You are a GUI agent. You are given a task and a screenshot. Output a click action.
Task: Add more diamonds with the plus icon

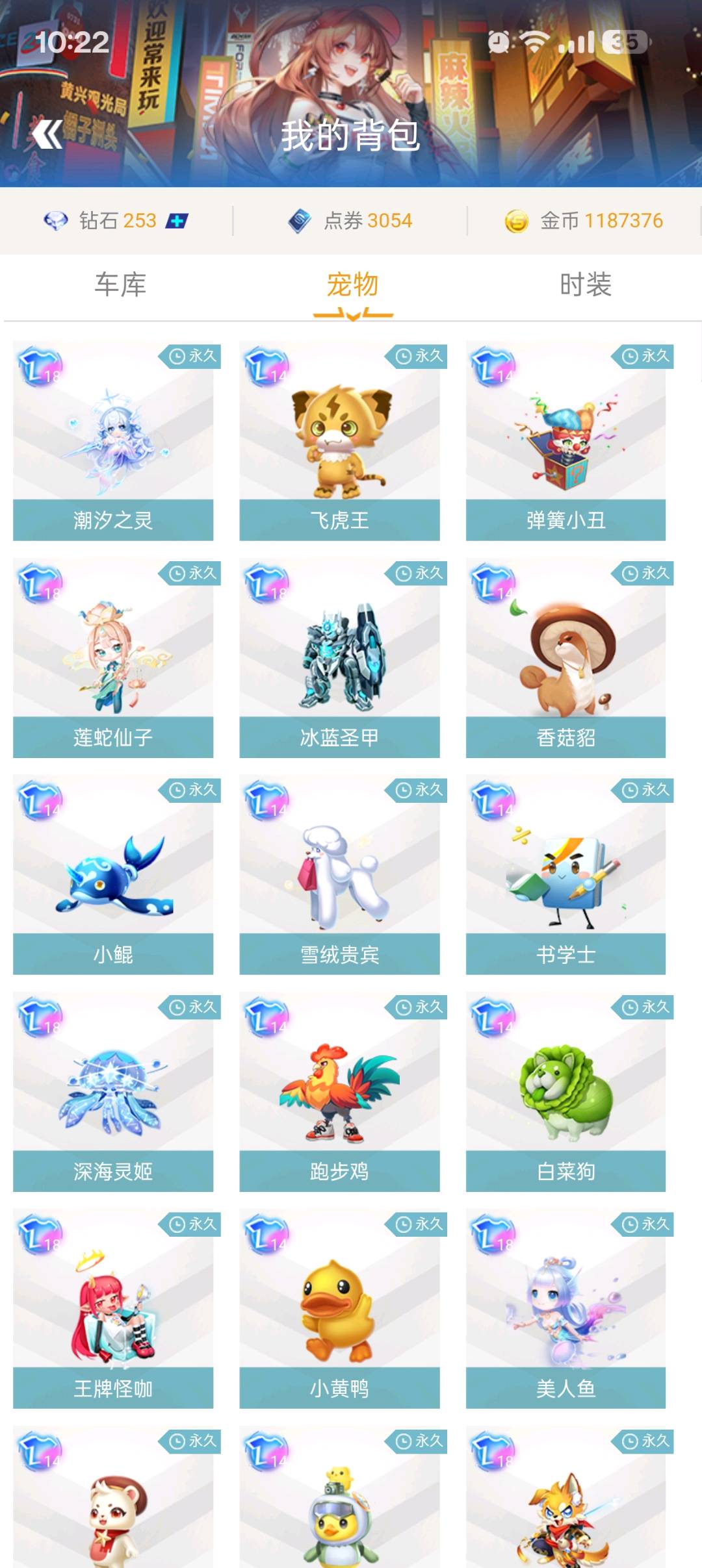point(176,221)
